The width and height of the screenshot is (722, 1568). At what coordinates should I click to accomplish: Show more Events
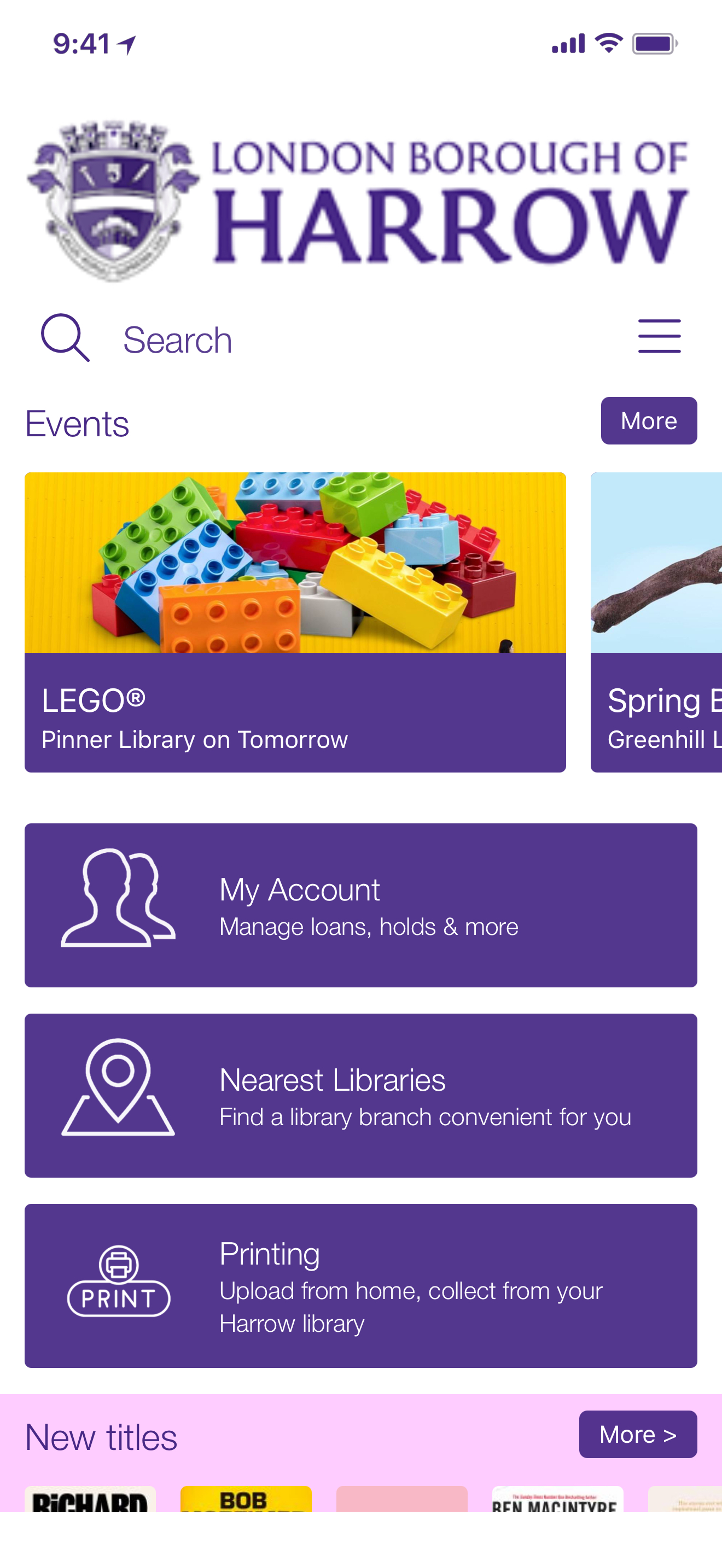(x=648, y=420)
